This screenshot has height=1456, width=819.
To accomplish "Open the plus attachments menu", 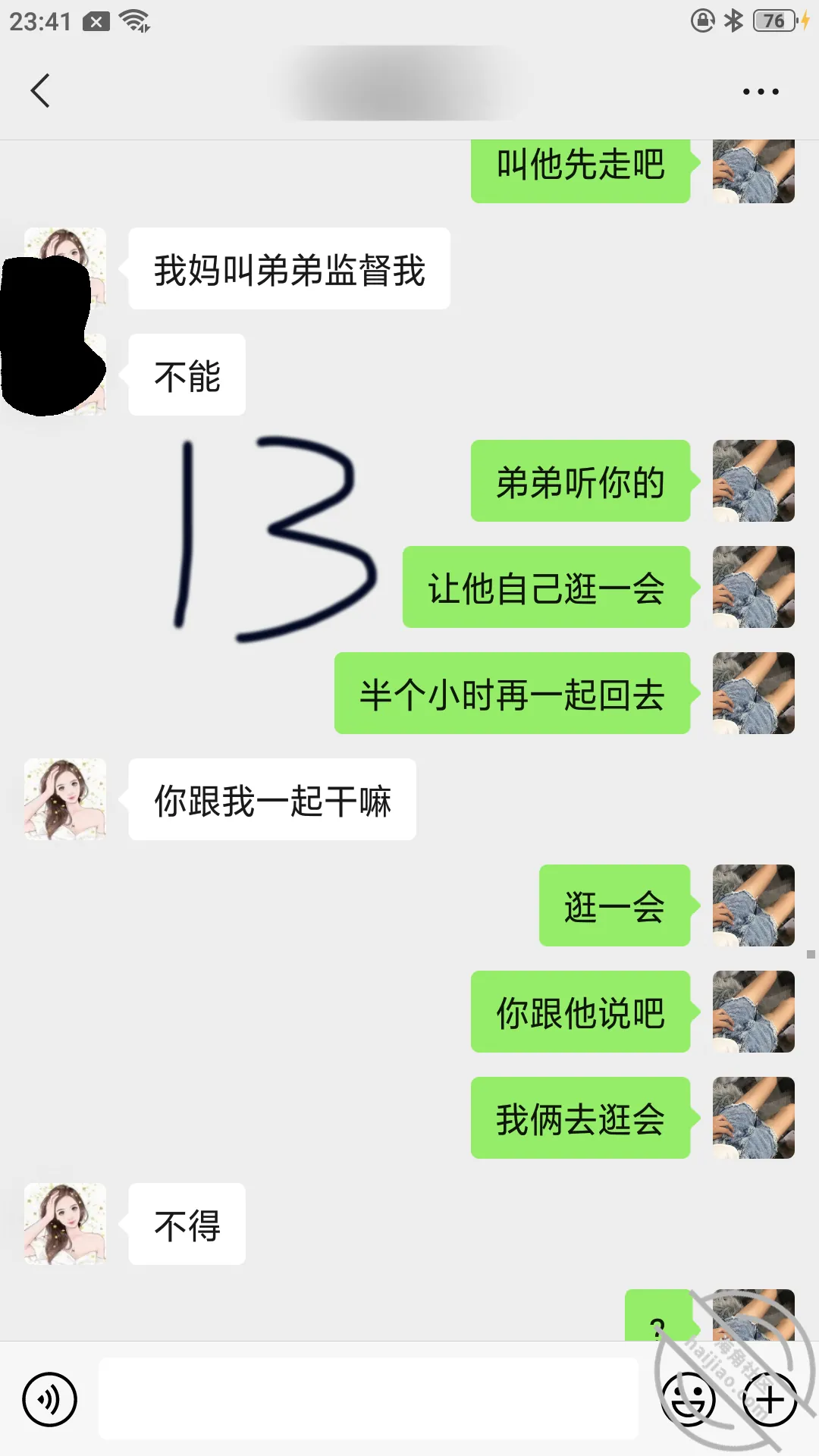I will click(x=770, y=1399).
